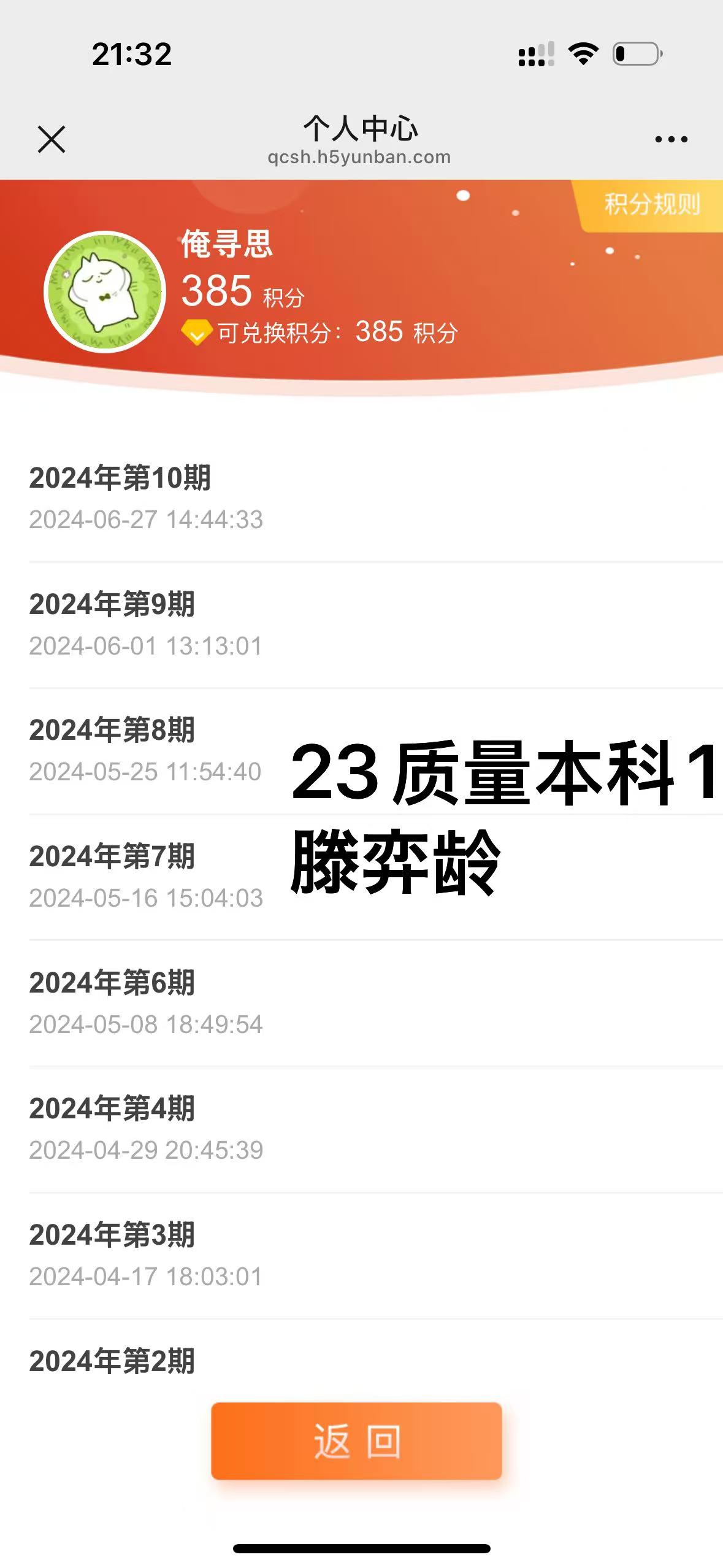
Task: Open the 2024年第9期 record
Action: (x=112, y=605)
